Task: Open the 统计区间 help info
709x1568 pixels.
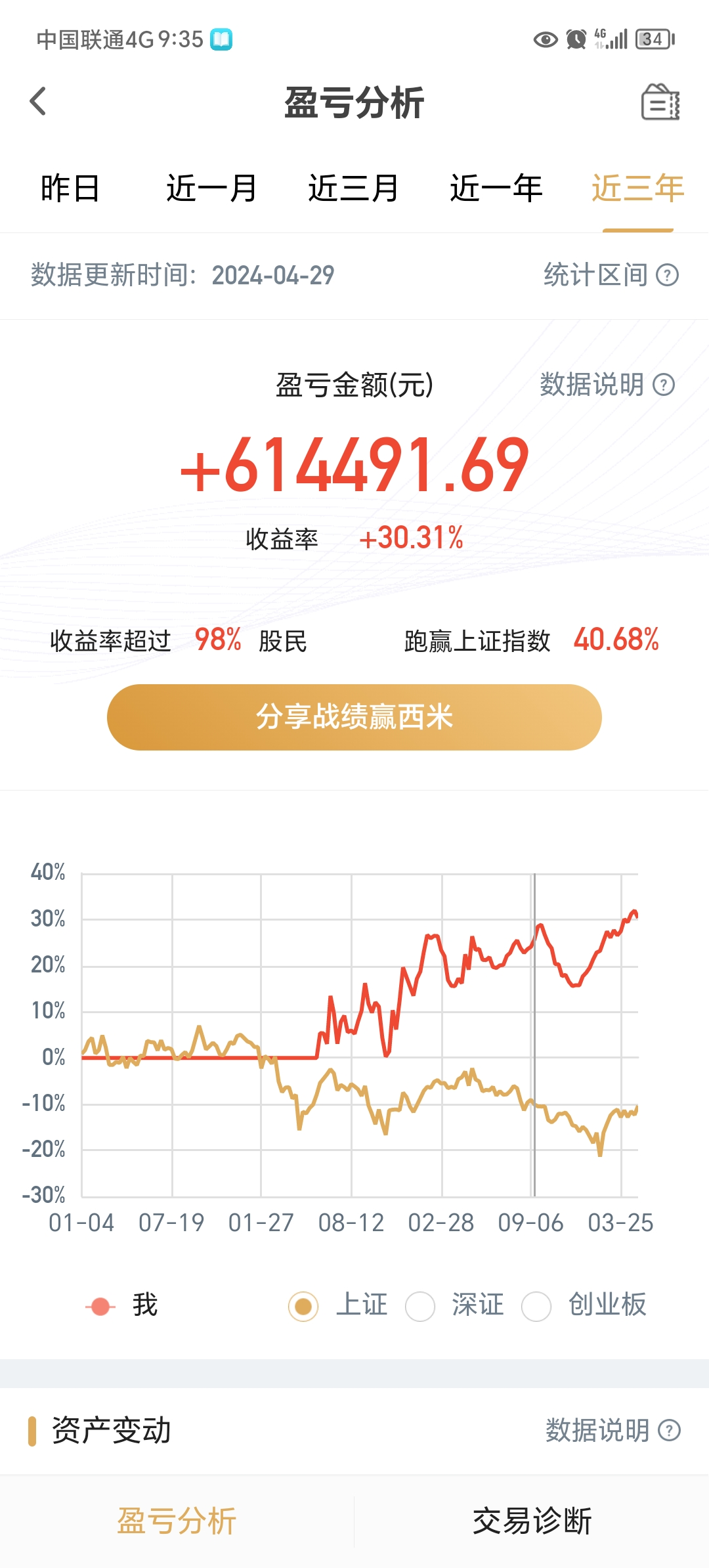Action: pyautogui.click(x=611, y=275)
